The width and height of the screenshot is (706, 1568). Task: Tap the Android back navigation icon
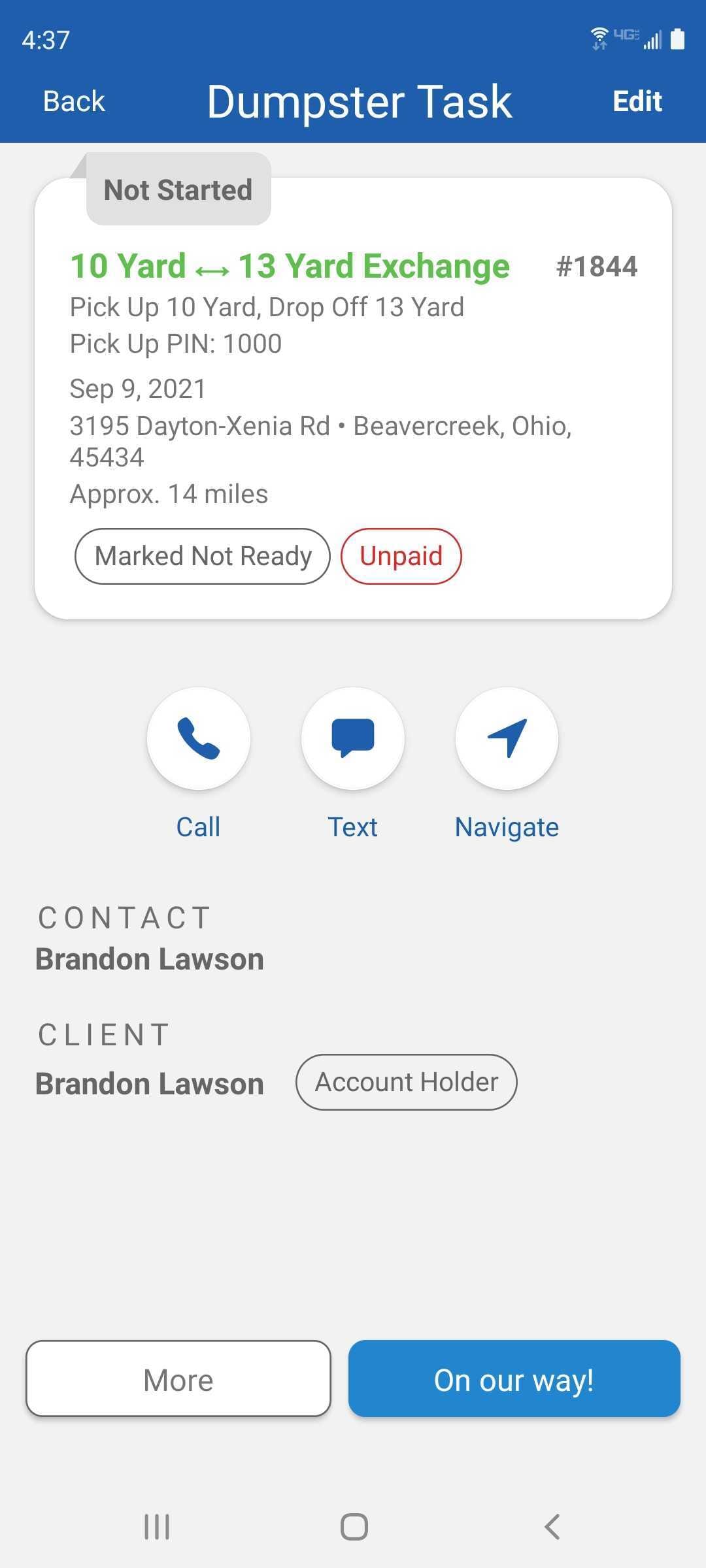(551, 1527)
